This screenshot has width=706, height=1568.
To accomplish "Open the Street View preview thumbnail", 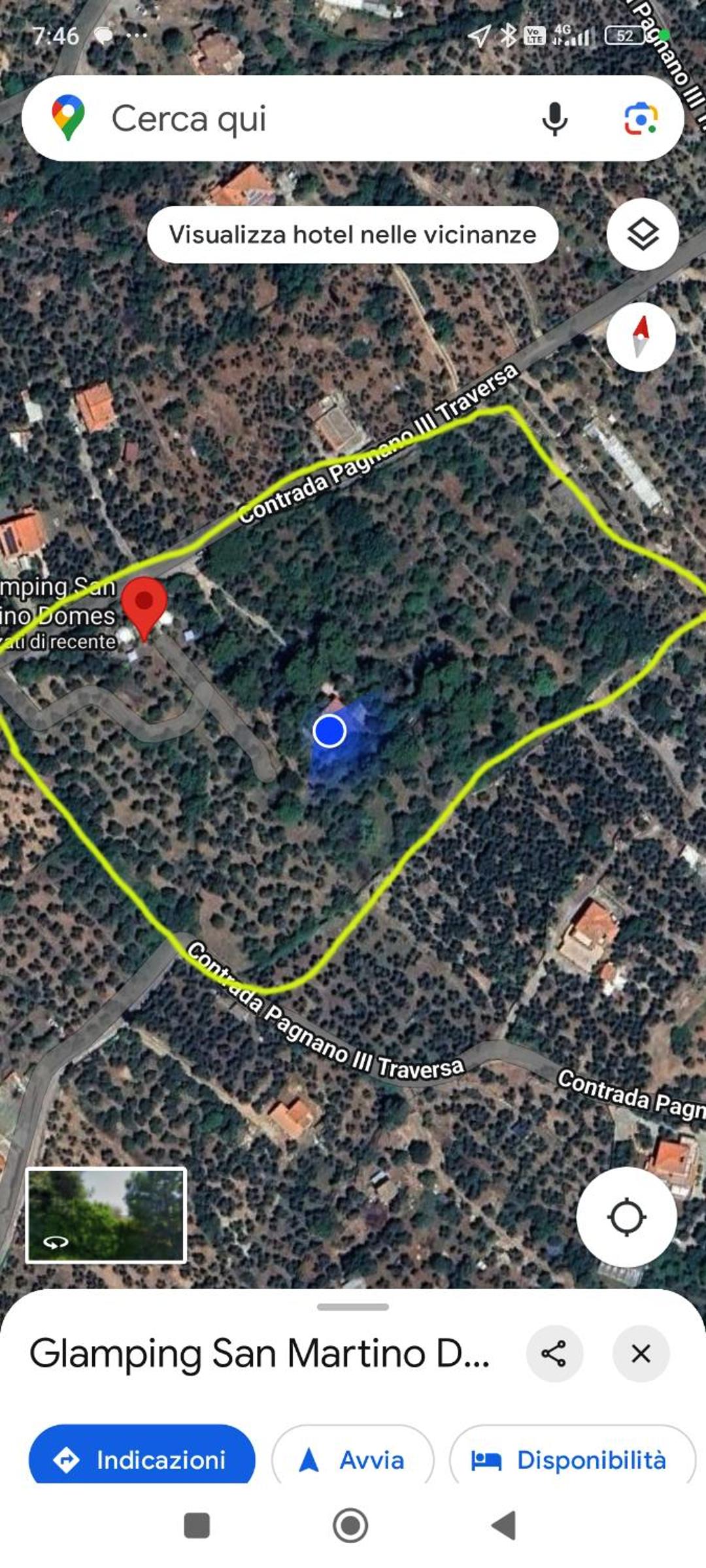I will (x=106, y=1215).
